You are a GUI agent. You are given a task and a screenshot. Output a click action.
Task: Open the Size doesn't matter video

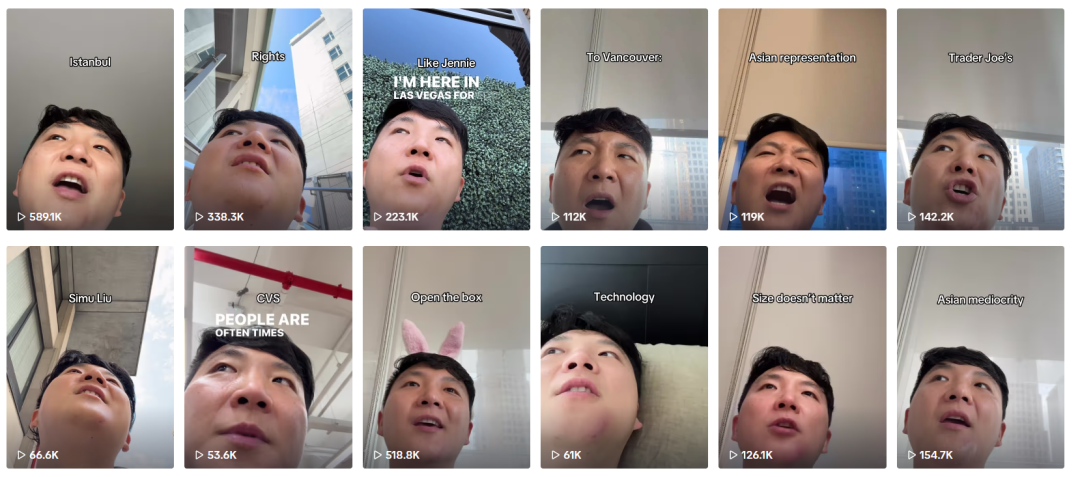[x=802, y=357]
